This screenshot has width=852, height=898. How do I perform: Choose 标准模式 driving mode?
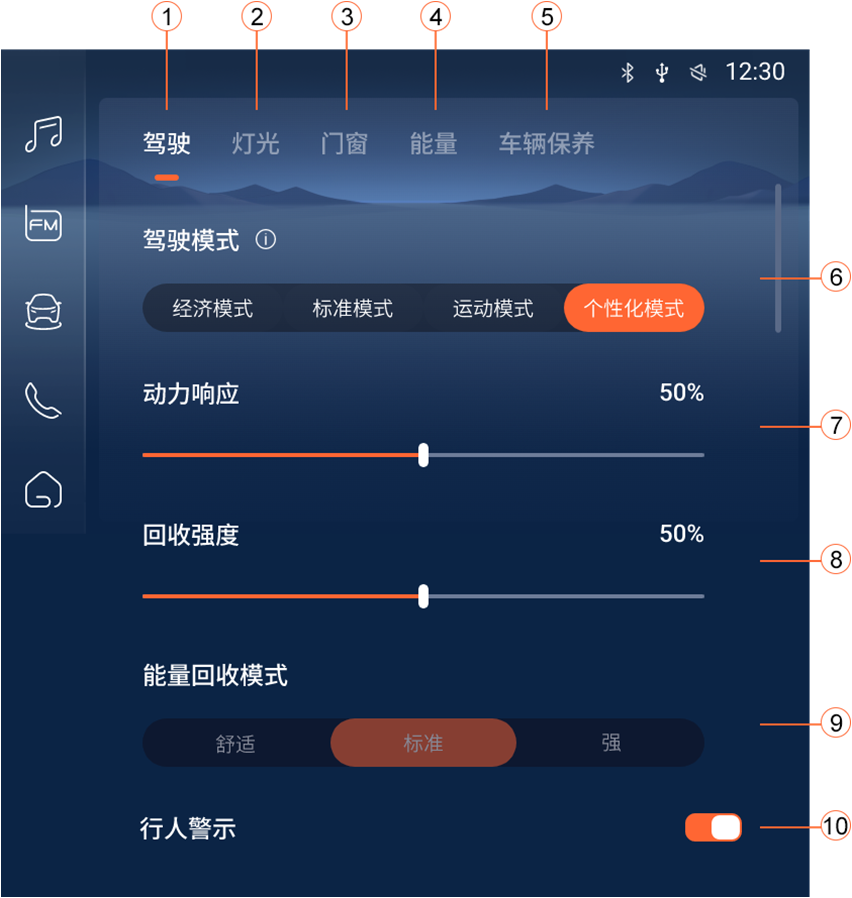pyautogui.click(x=352, y=308)
